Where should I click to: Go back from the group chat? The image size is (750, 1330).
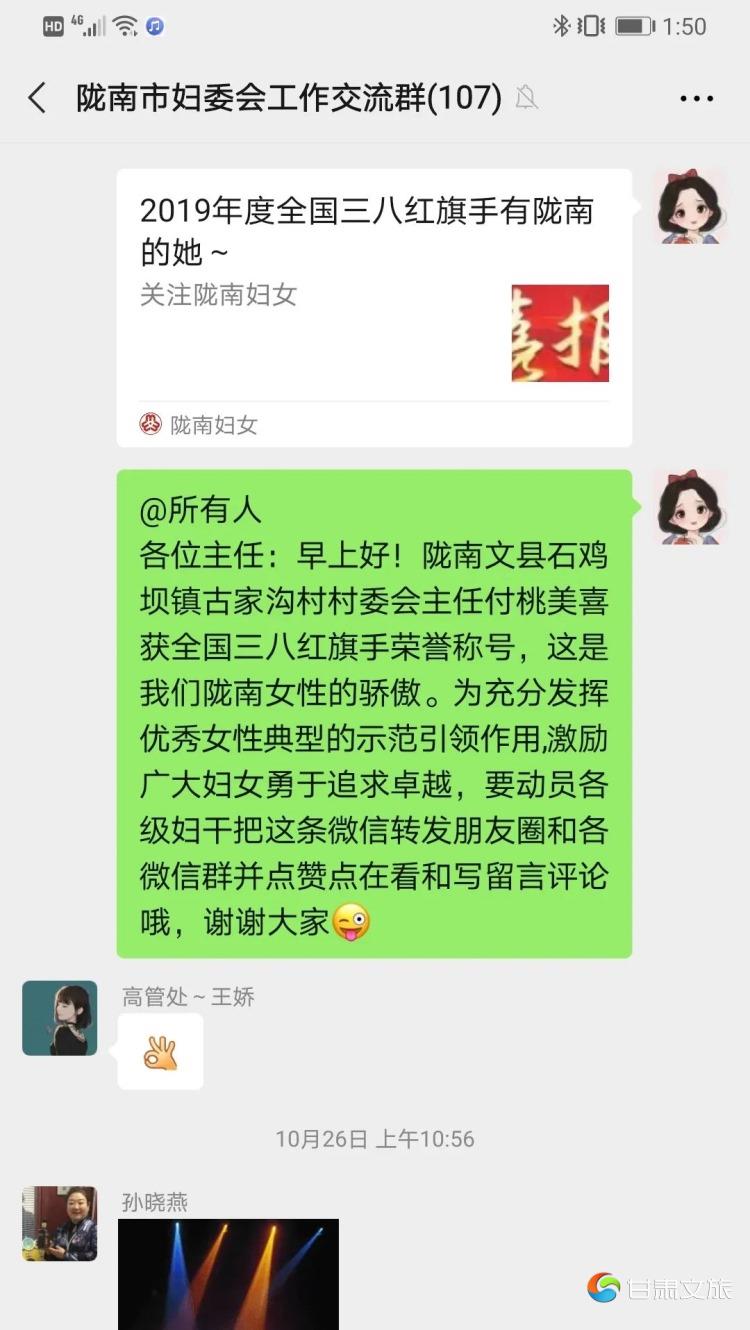point(37,98)
